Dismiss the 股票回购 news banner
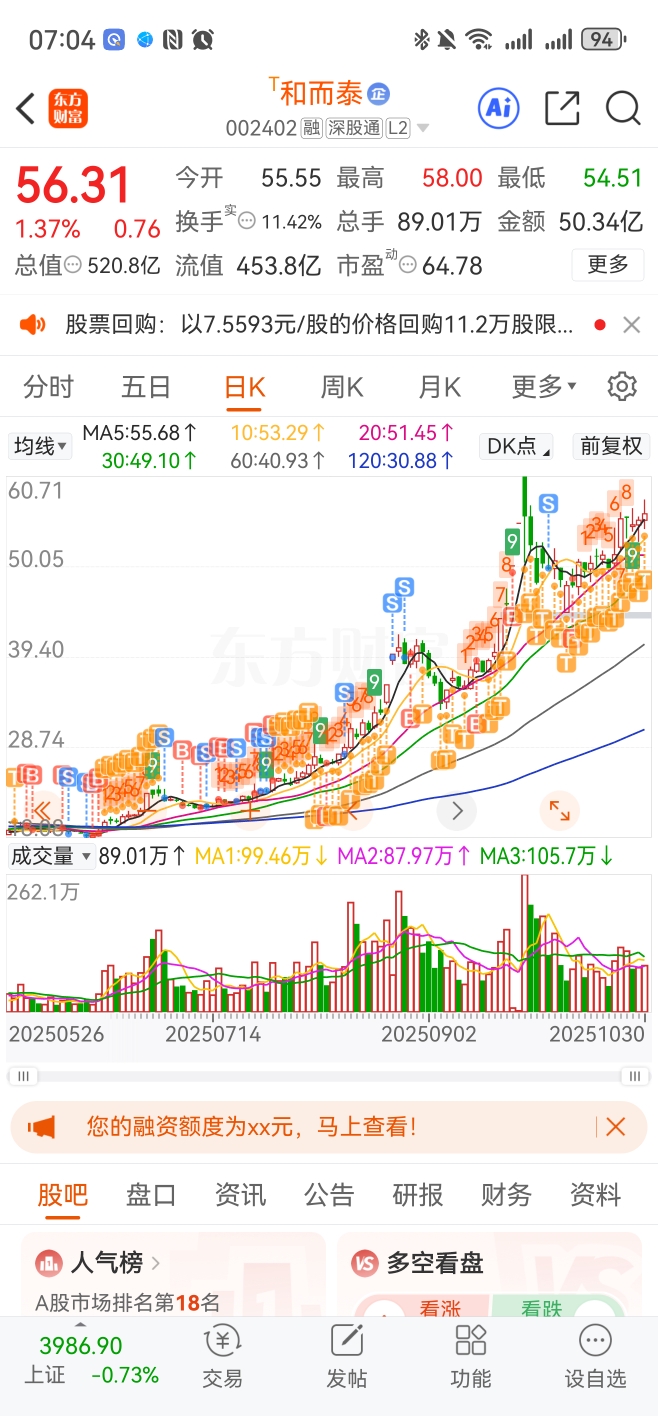Viewport: 658px width, 1416px height. (631, 324)
